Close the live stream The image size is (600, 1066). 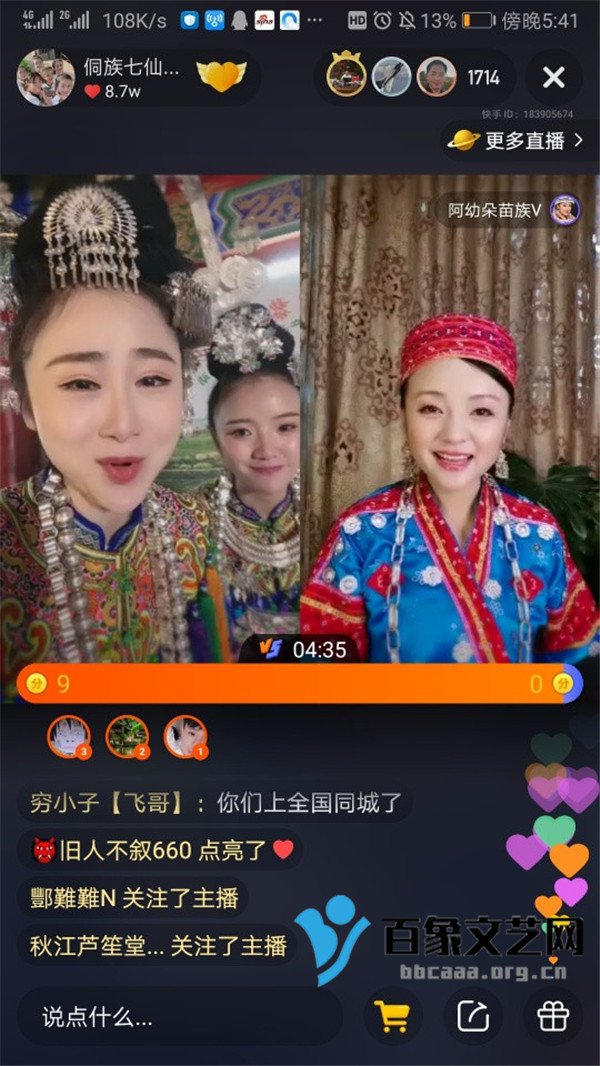[x=553, y=77]
